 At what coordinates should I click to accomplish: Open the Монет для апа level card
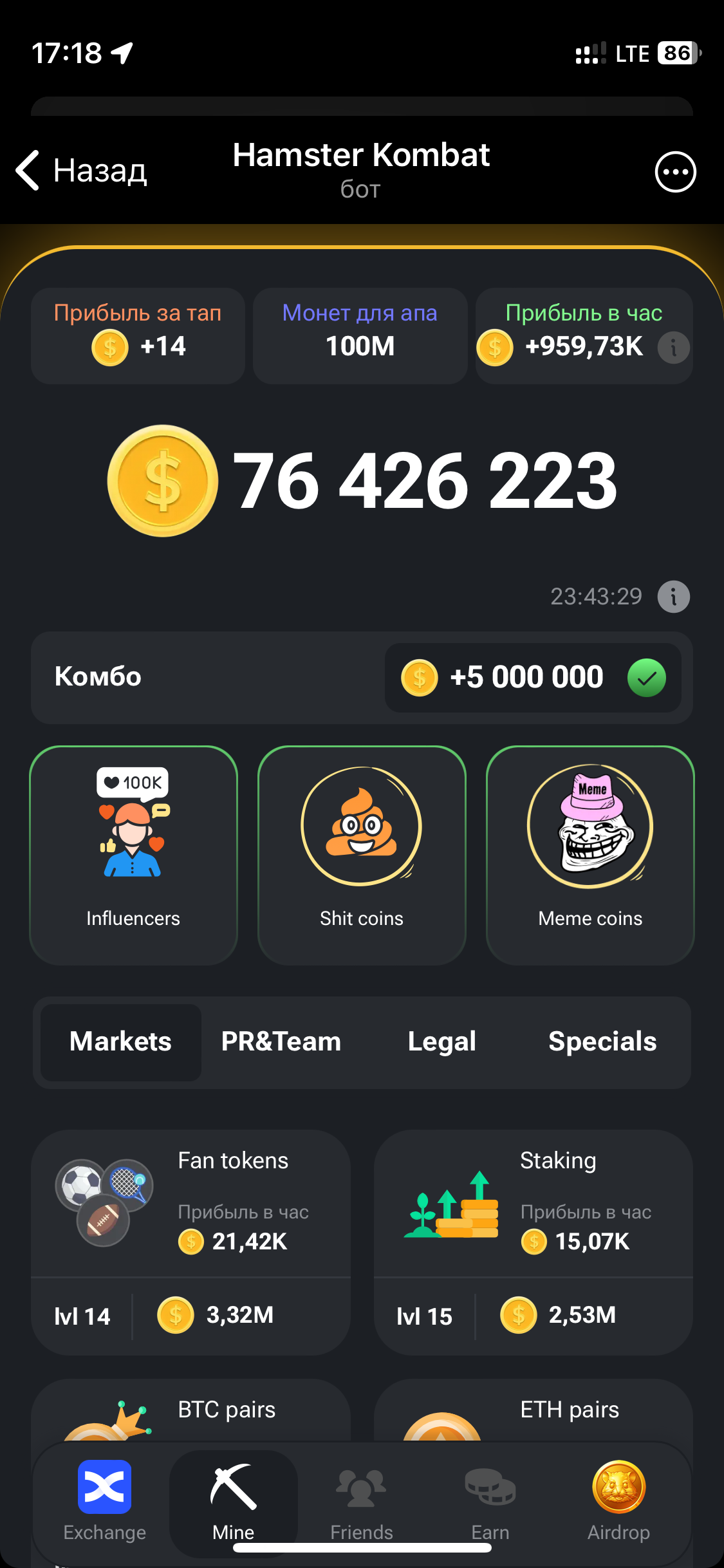click(x=360, y=336)
